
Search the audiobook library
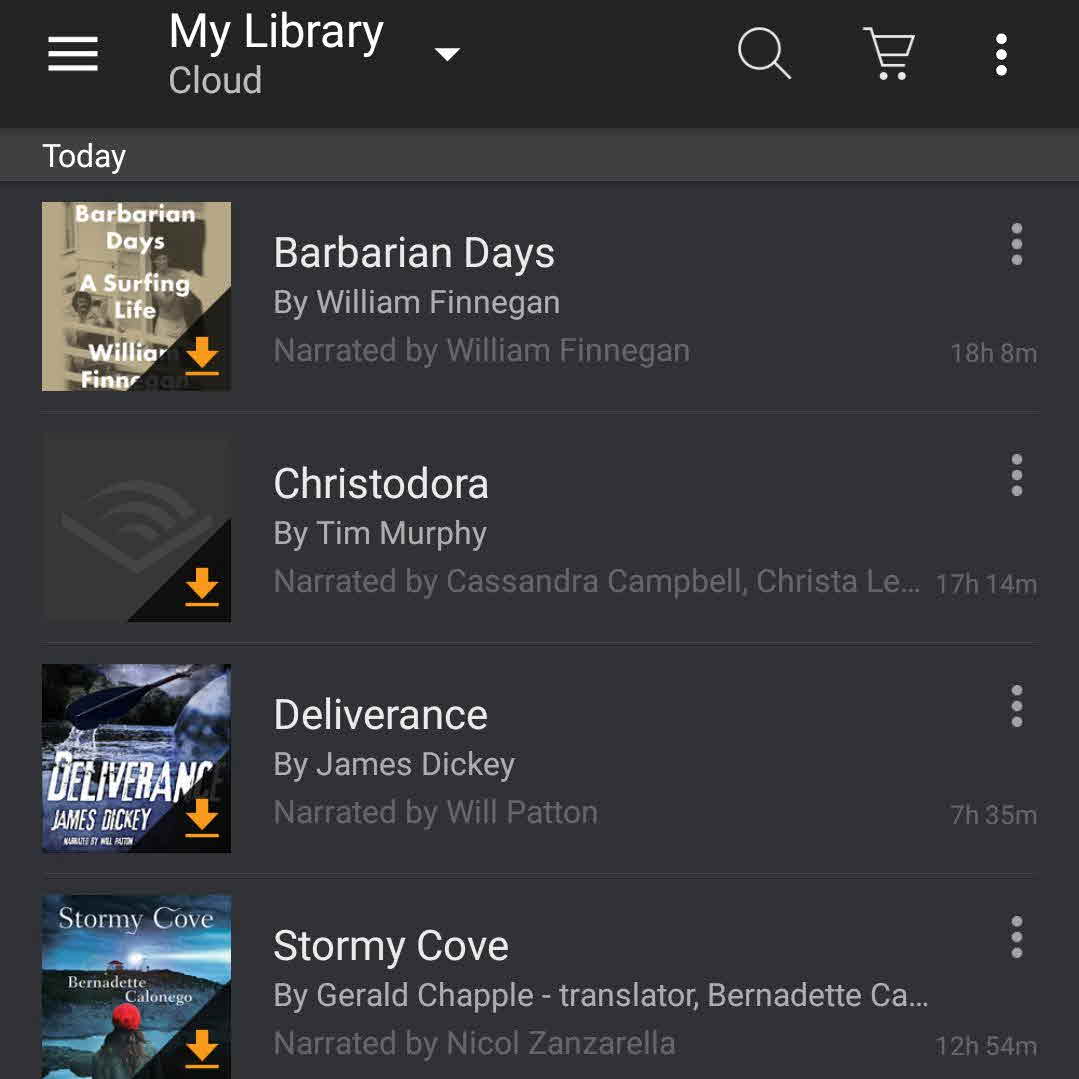[x=764, y=54]
